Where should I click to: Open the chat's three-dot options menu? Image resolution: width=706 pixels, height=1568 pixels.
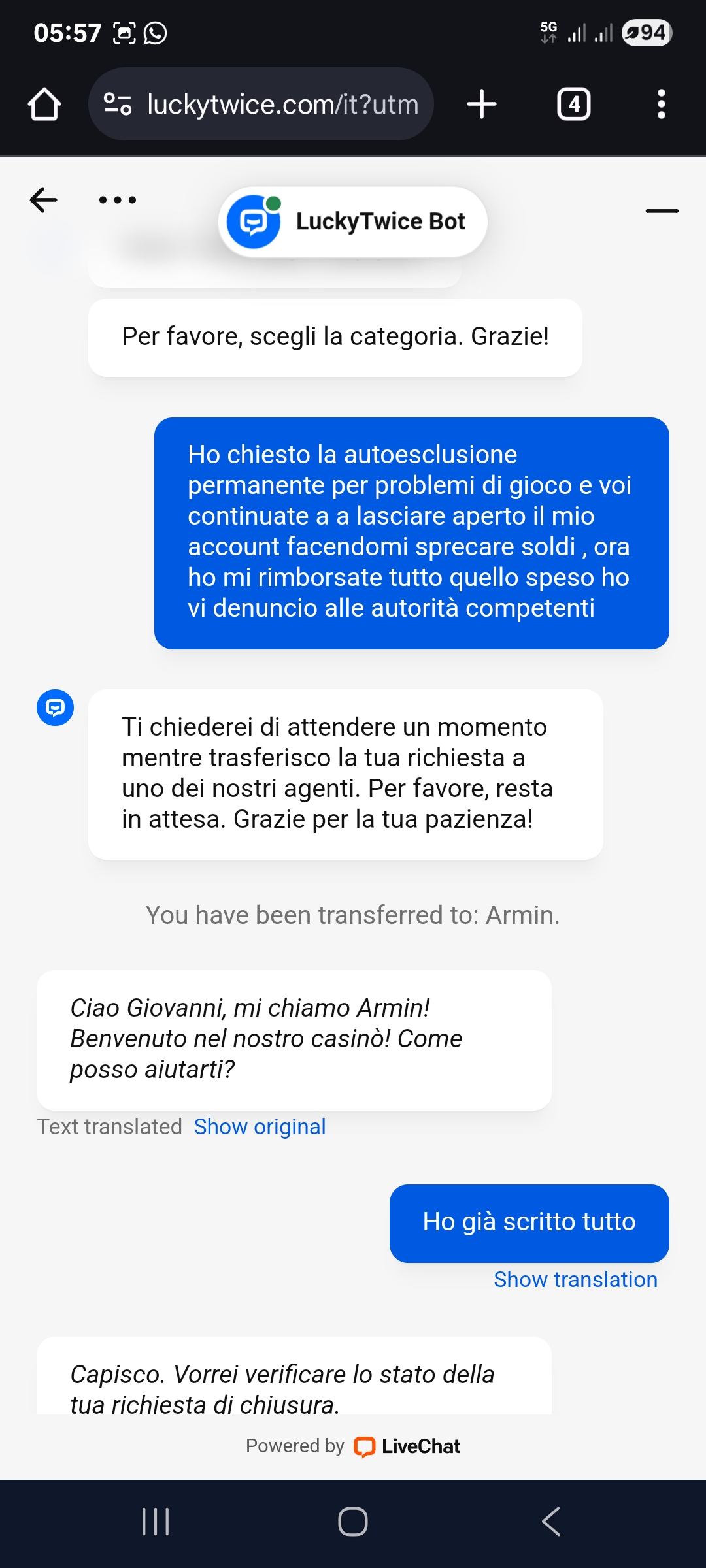pos(118,200)
